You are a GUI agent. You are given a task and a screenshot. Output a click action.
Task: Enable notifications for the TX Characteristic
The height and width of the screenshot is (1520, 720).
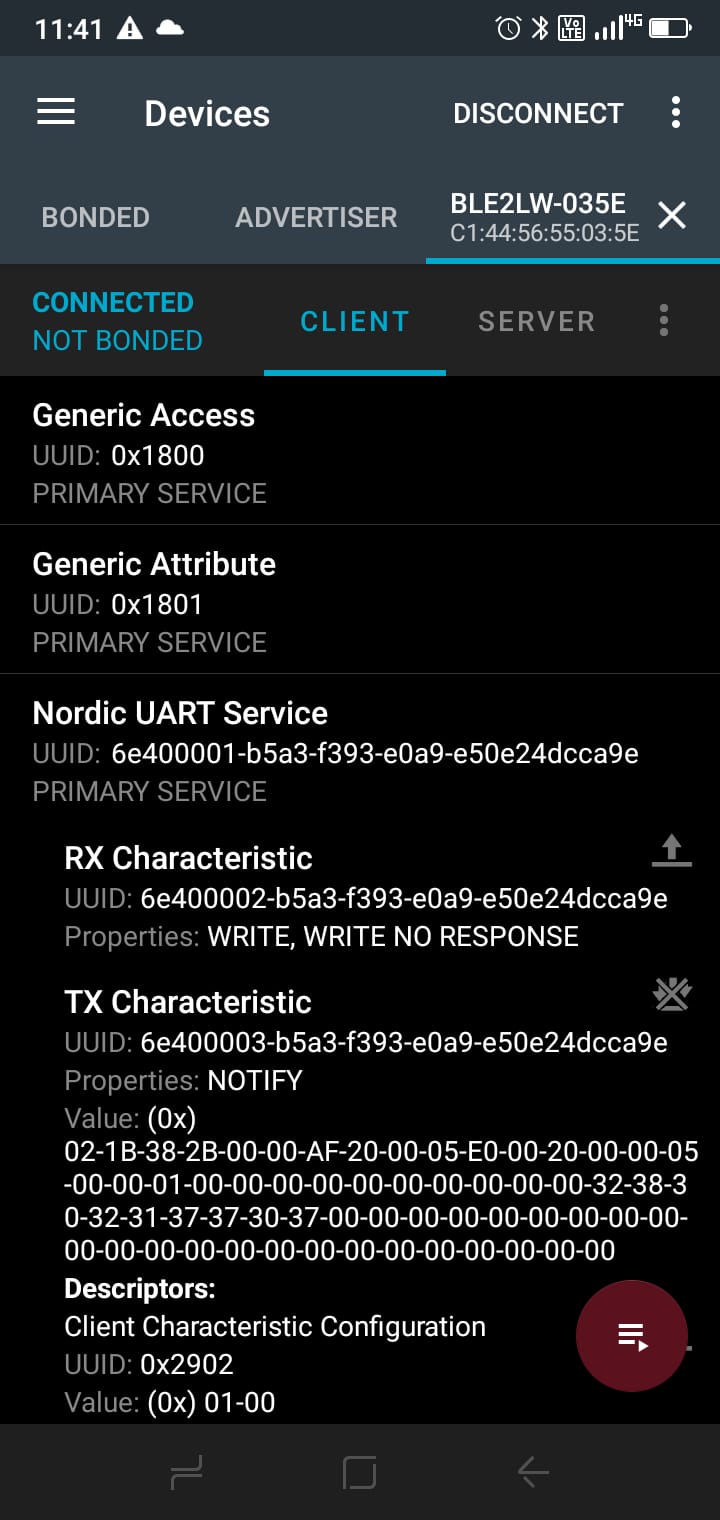click(671, 995)
